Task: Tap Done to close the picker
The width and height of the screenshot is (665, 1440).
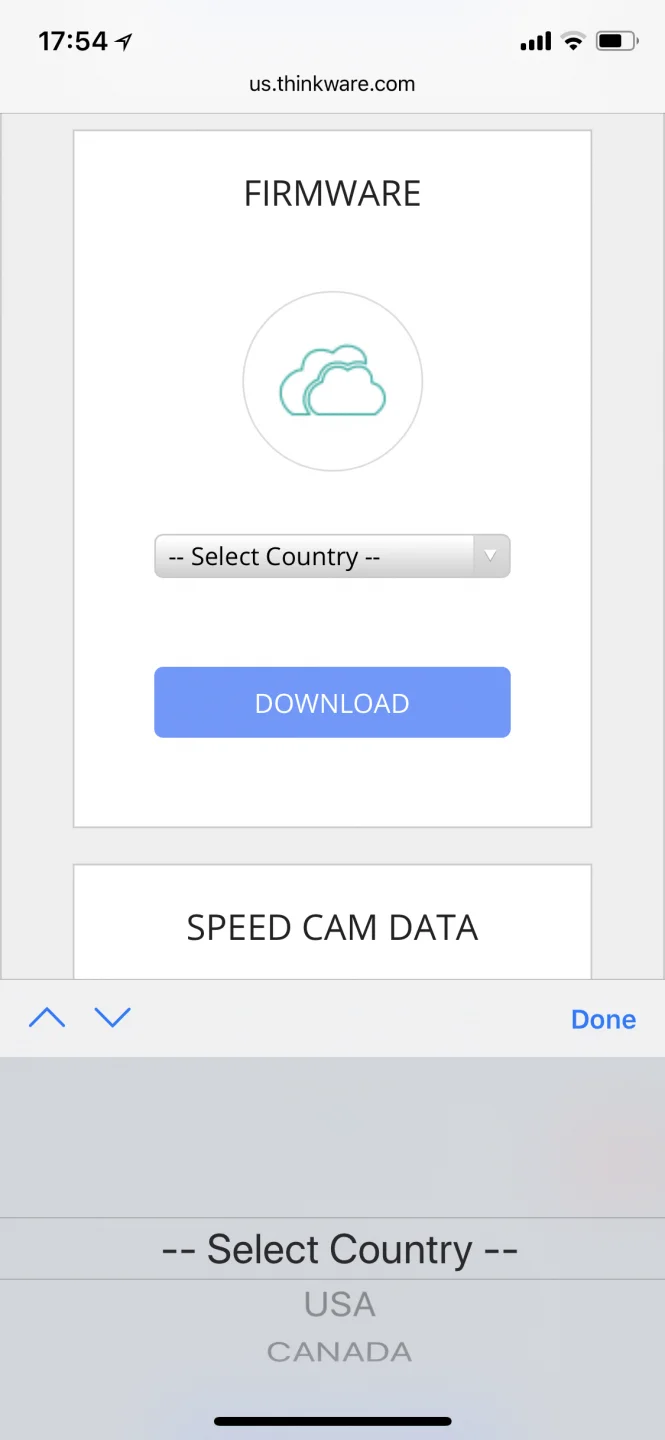Action: [x=603, y=1019]
